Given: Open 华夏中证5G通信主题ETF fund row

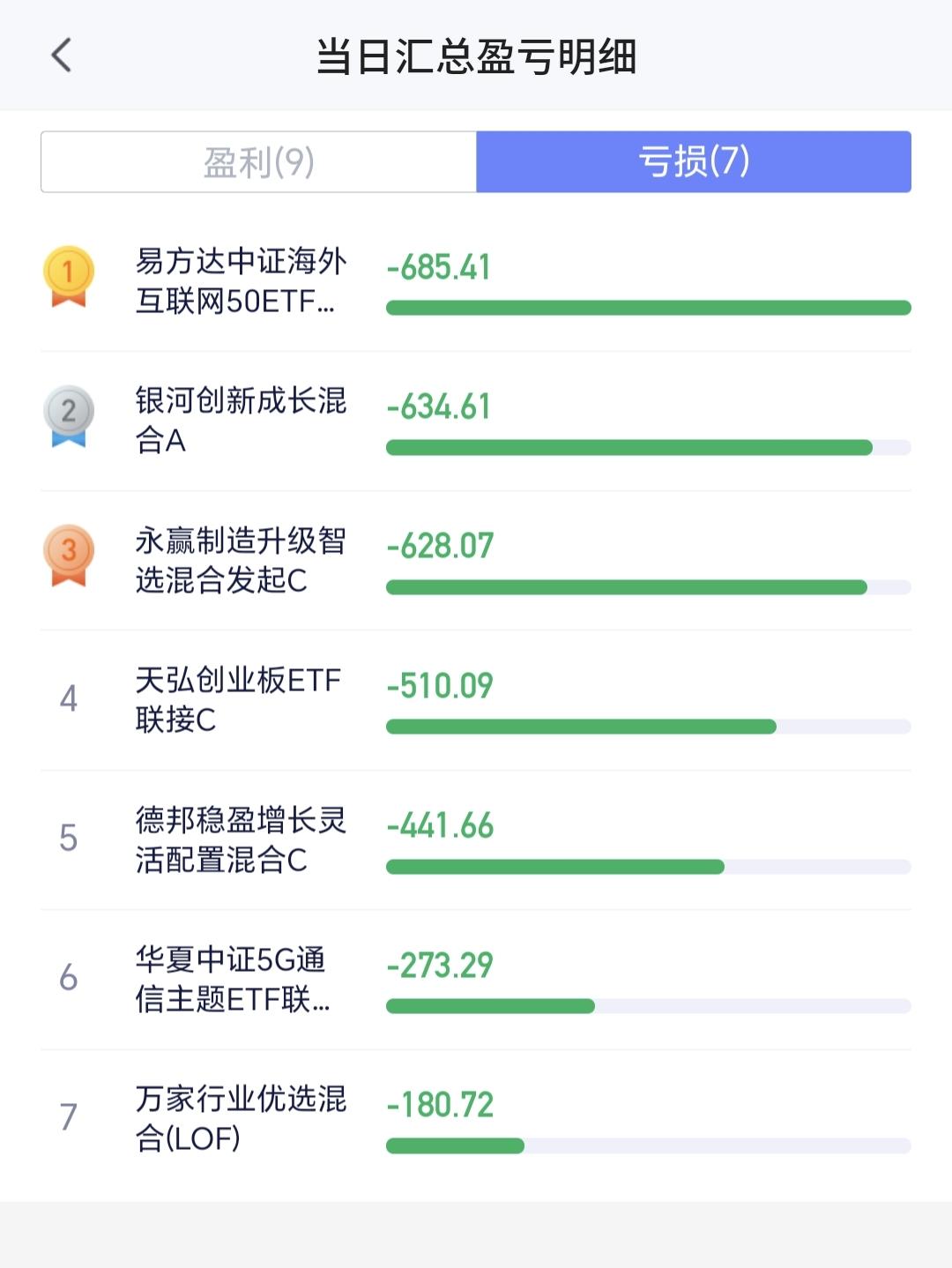Looking at the screenshot, I should [476, 980].
